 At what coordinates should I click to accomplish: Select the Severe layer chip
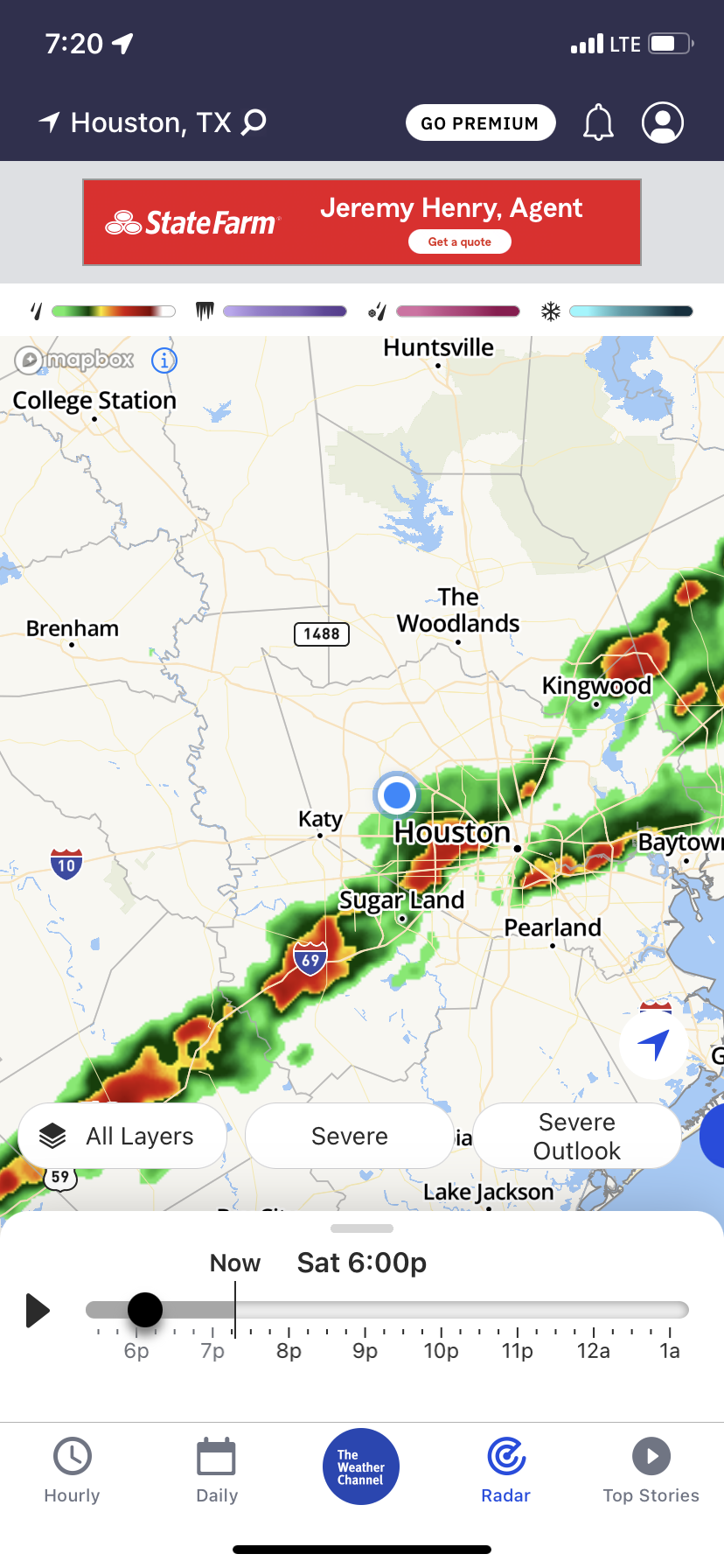coord(350,1136)
